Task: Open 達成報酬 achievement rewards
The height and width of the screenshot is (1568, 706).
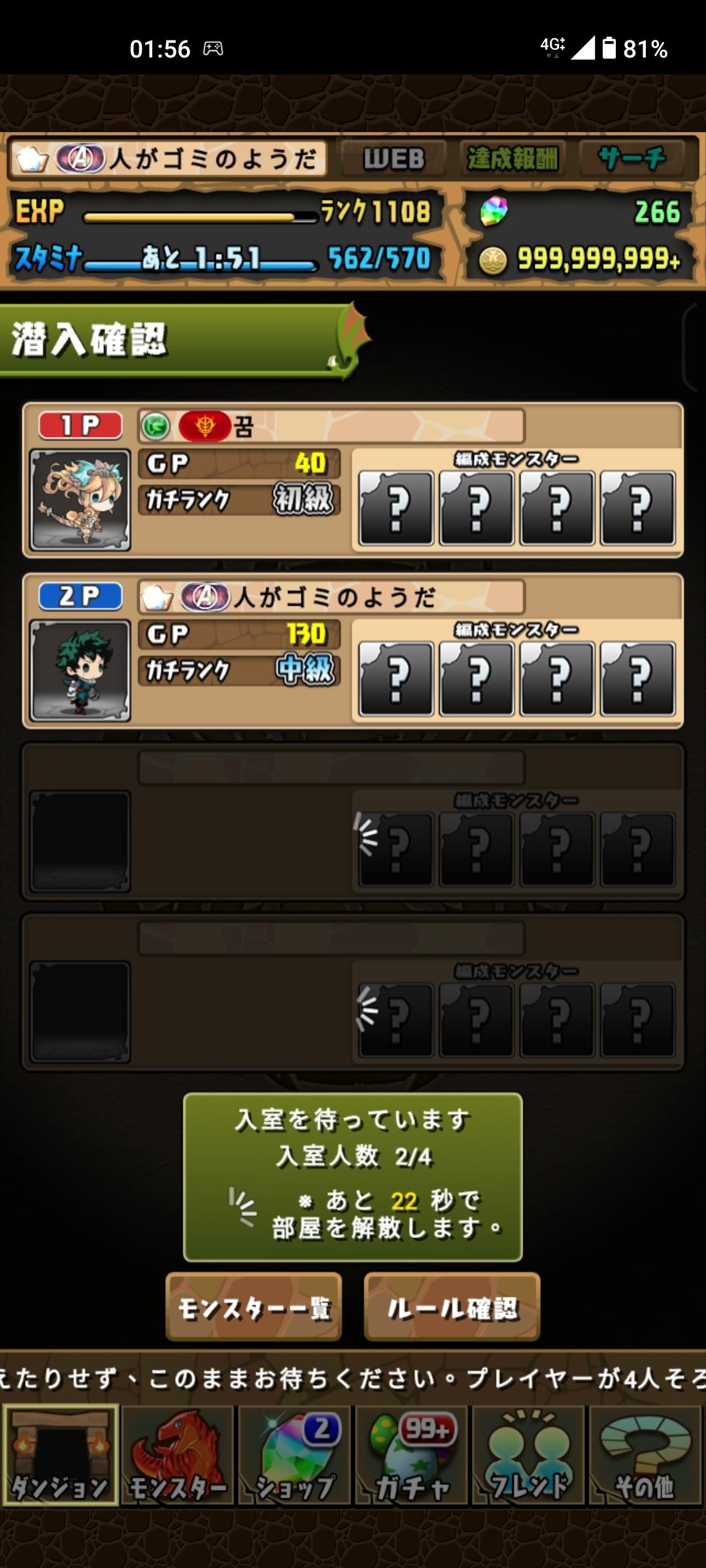Action: [512, 159]
